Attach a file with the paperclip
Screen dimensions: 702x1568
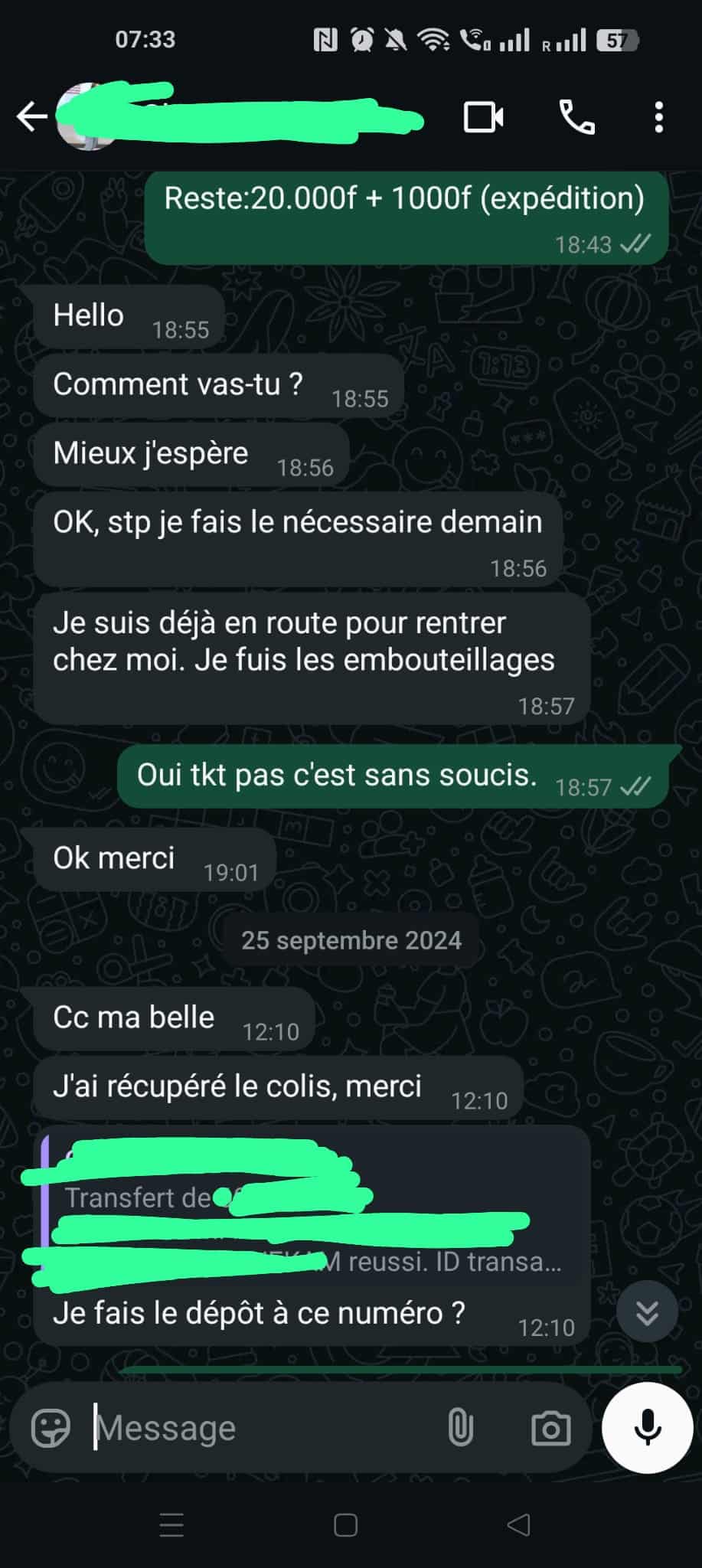click(460, 1428)
